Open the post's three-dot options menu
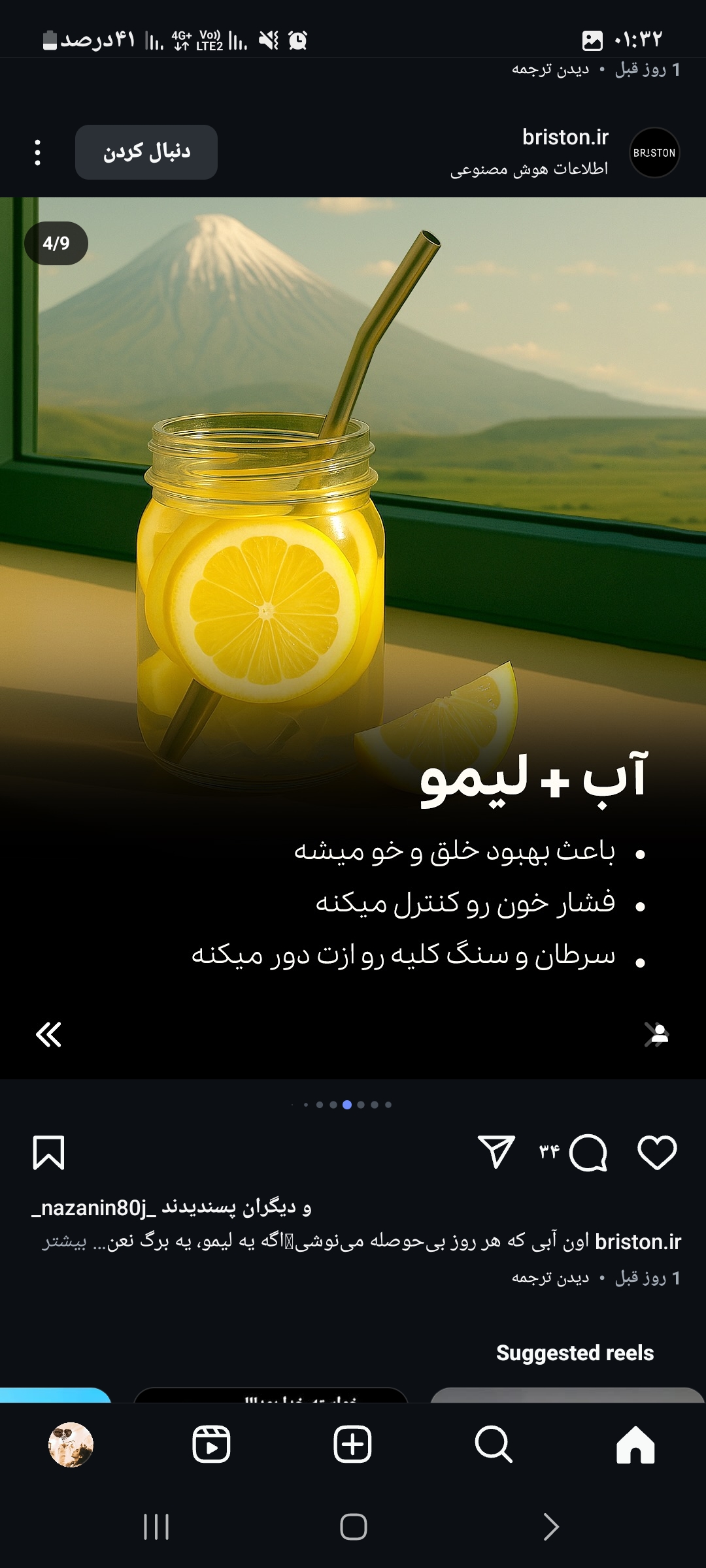The height and width of the screenshot is (1568, 706). (38, 153)
